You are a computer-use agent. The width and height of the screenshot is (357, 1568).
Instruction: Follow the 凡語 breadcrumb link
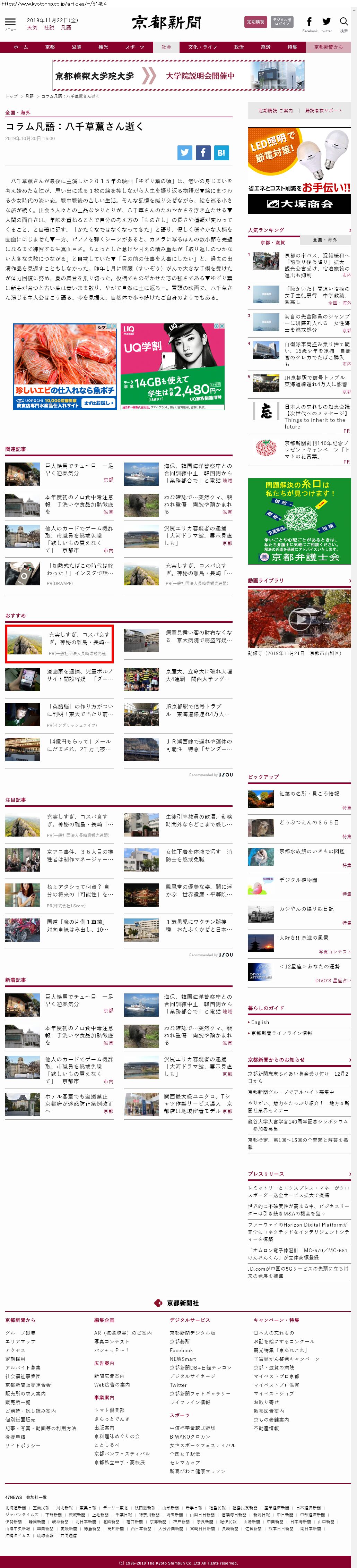(30, 96)
